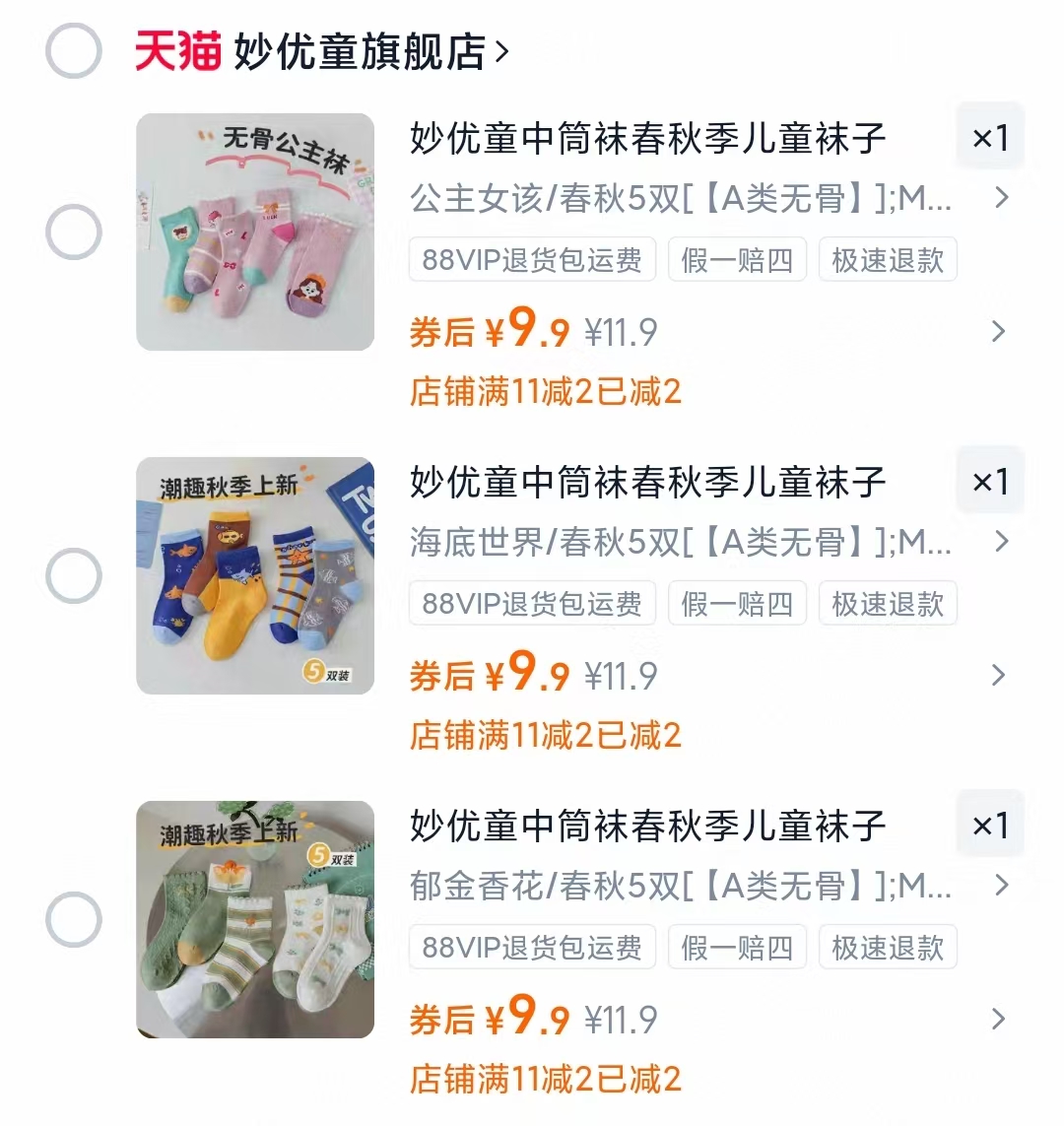1064x1126 pixels.
Task: Expand the 郁金香花 SKU options chevron
Action: (1003, 887)
